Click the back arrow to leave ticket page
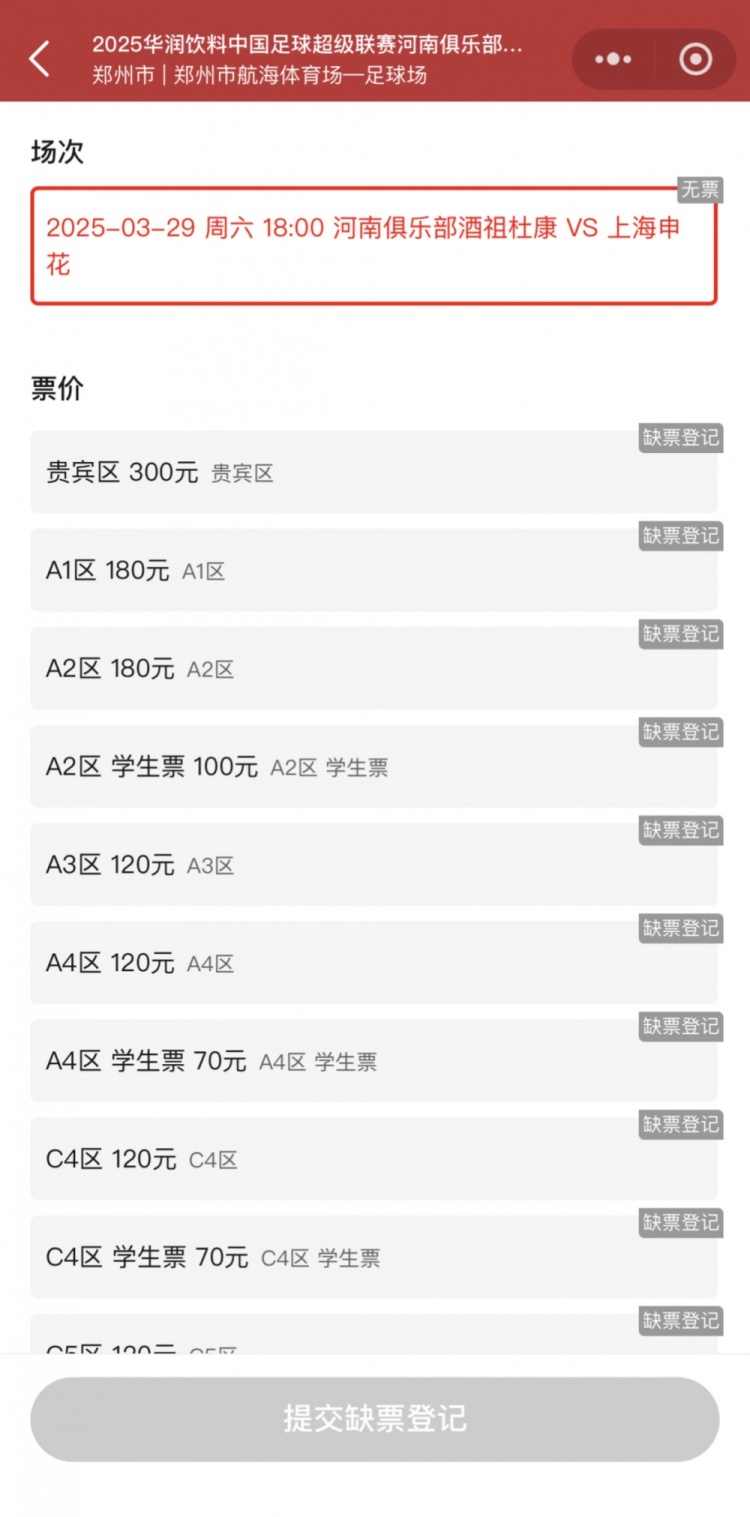This screenshot has width=750, height=1517. tap(39, 59)
